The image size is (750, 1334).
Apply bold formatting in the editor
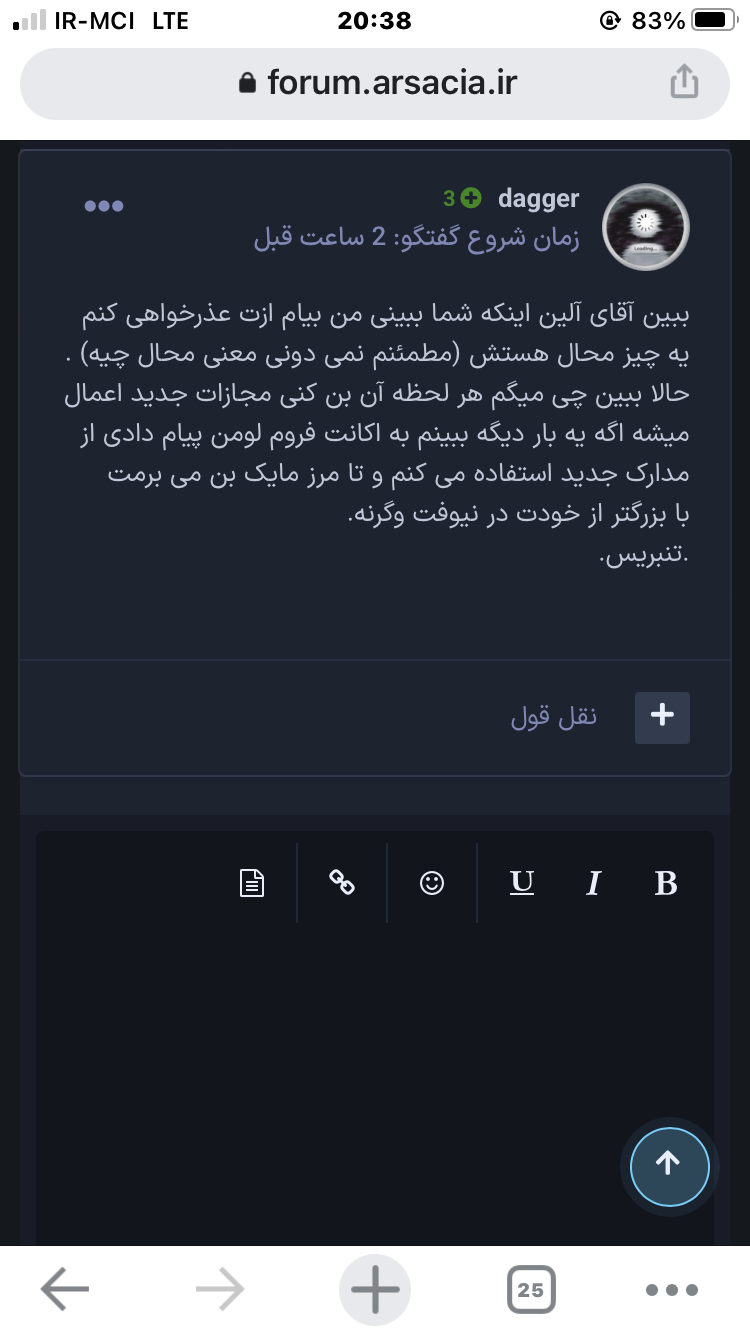(665, 883)
